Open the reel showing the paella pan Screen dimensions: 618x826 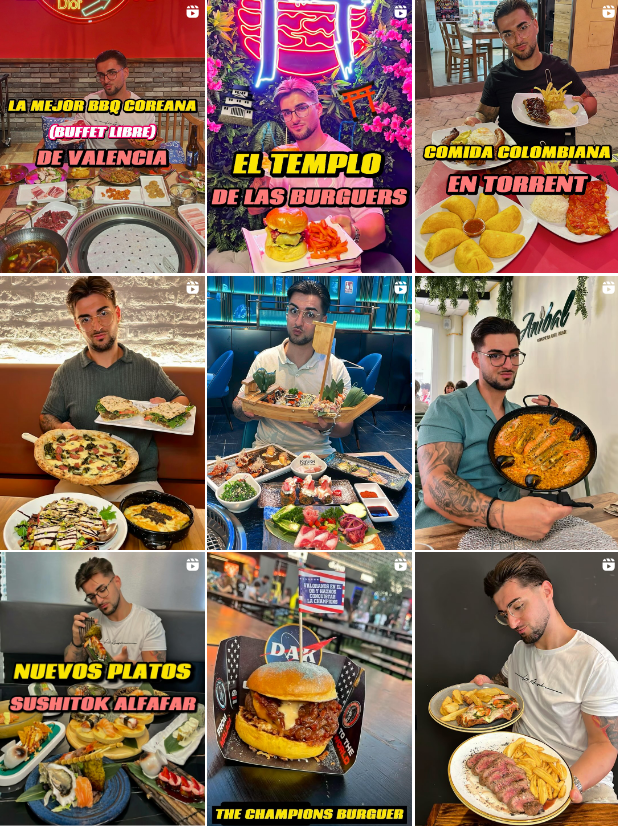(516, 412)
